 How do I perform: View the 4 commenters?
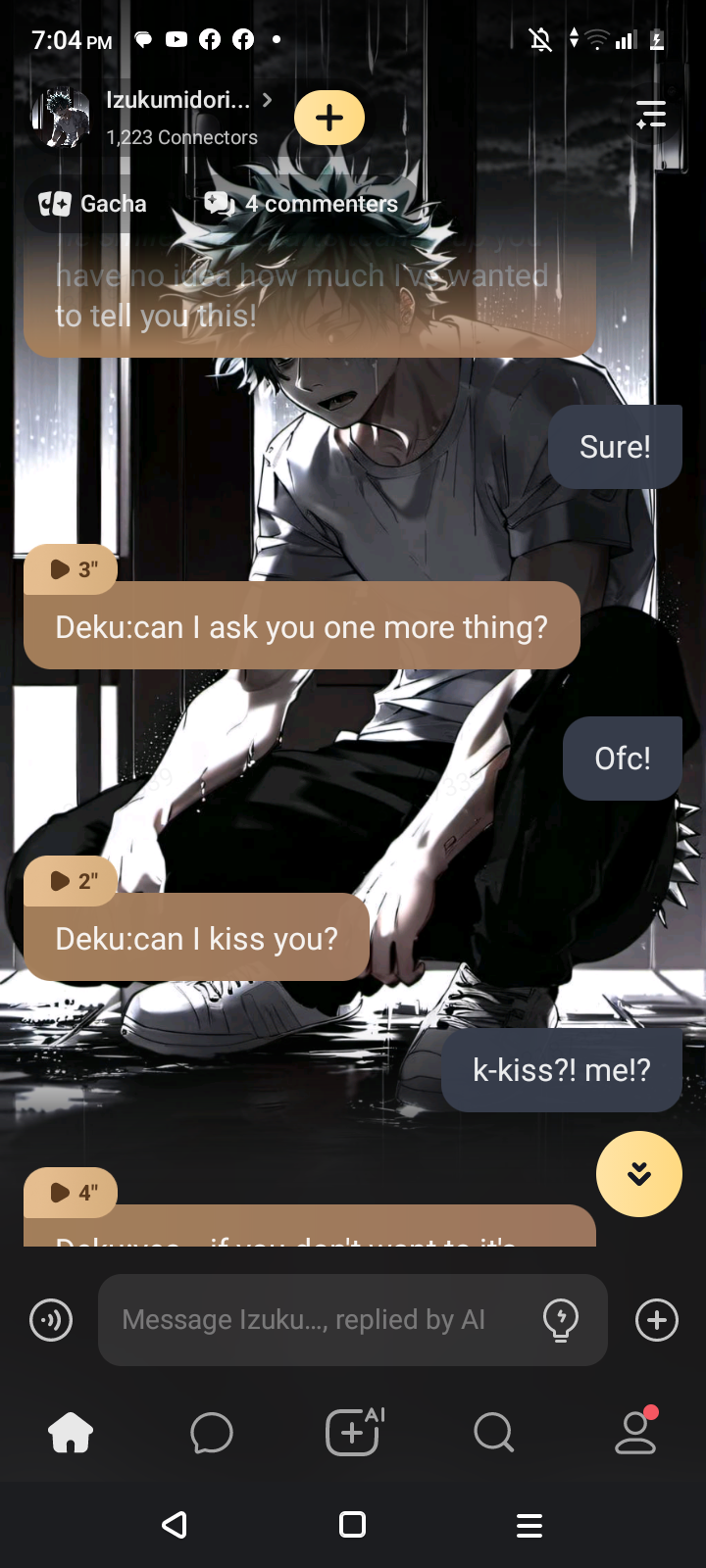click(x=302, y=204)
